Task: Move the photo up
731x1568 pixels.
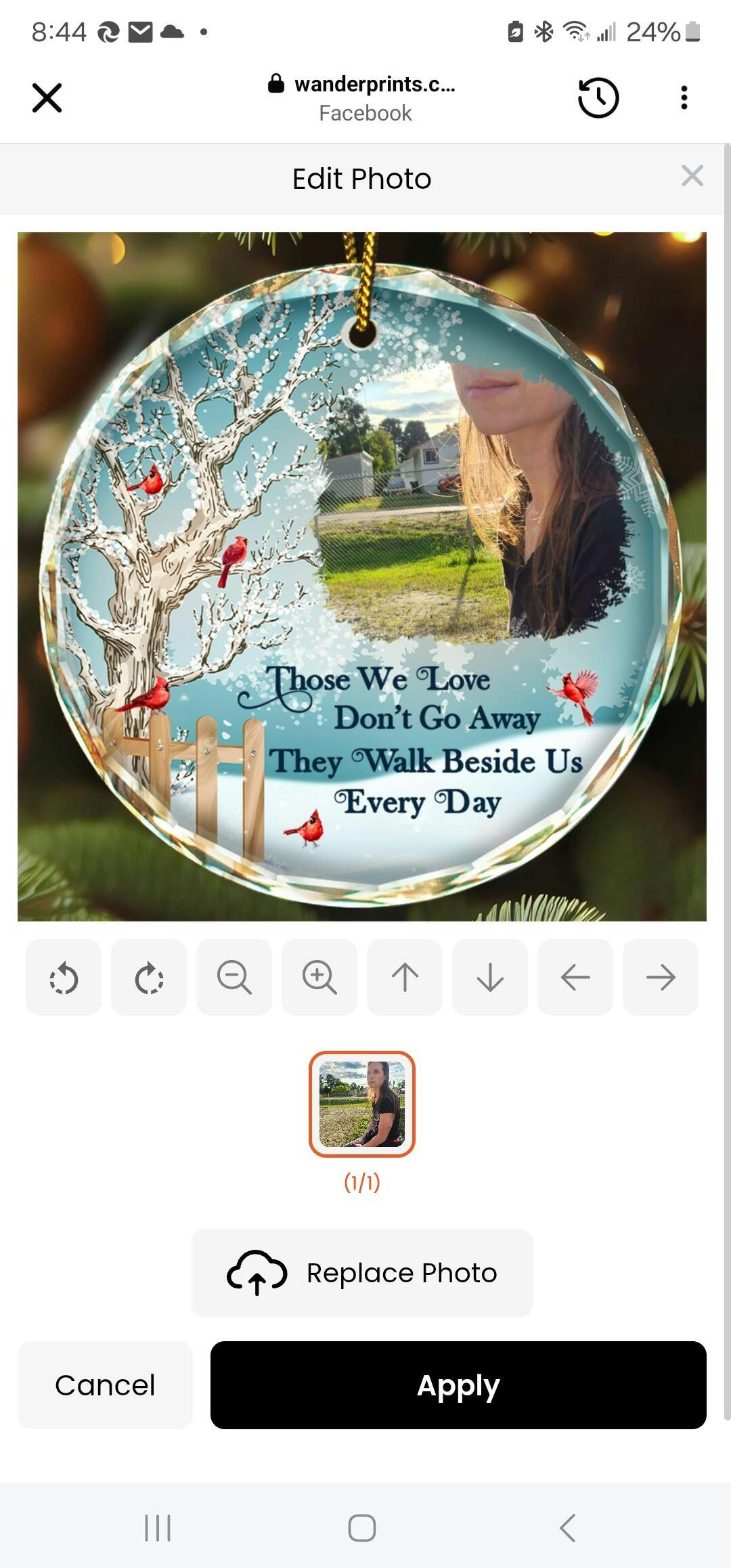Action: click(405, 977)
